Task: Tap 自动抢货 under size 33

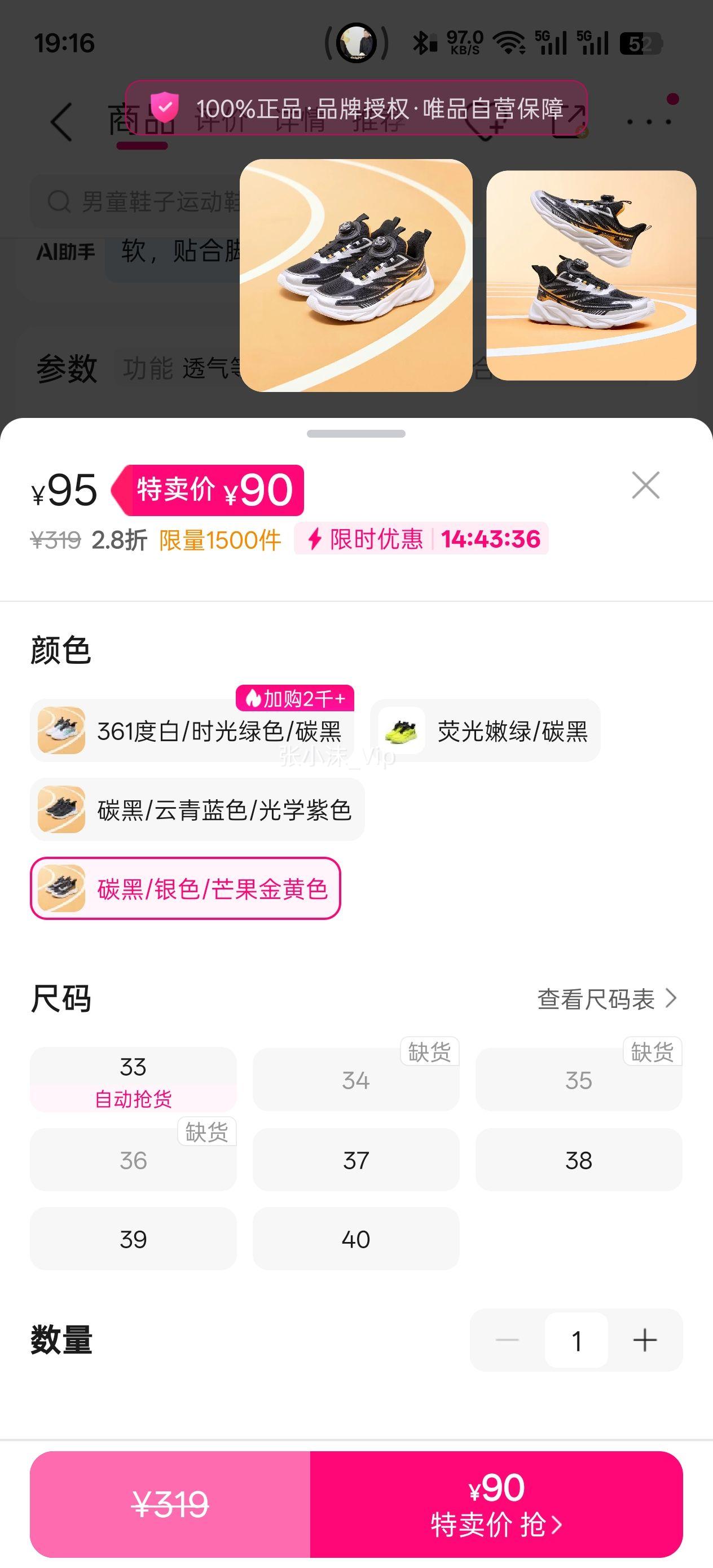Action: (x=133, y=1099)
